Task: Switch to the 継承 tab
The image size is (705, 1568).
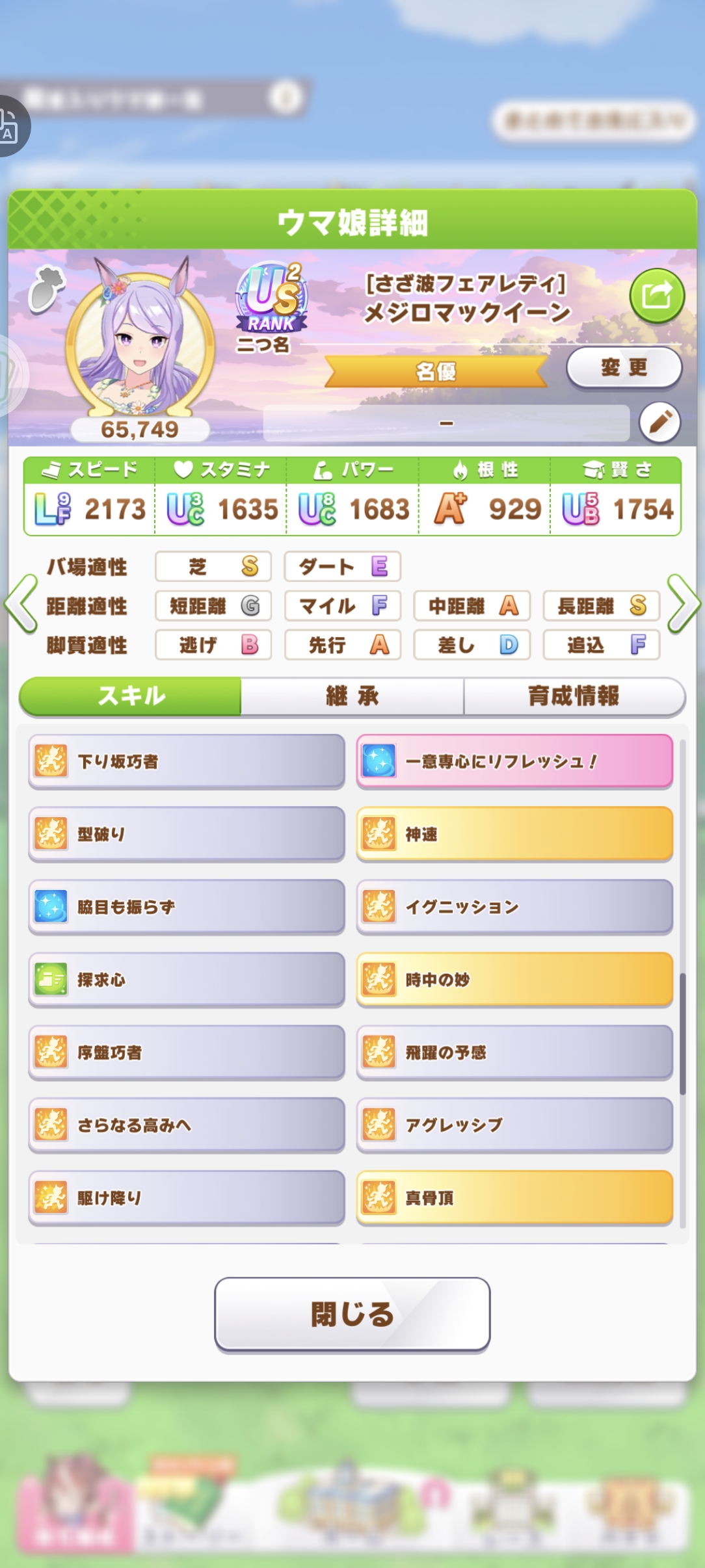Action: click(x=352, y=696)
